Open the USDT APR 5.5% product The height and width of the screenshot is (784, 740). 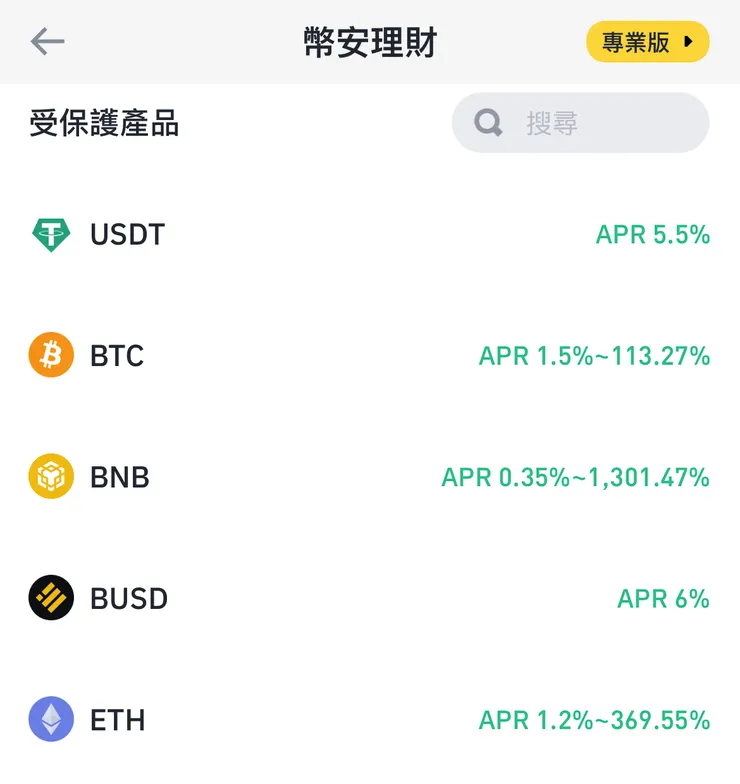[x=651, y=234]
